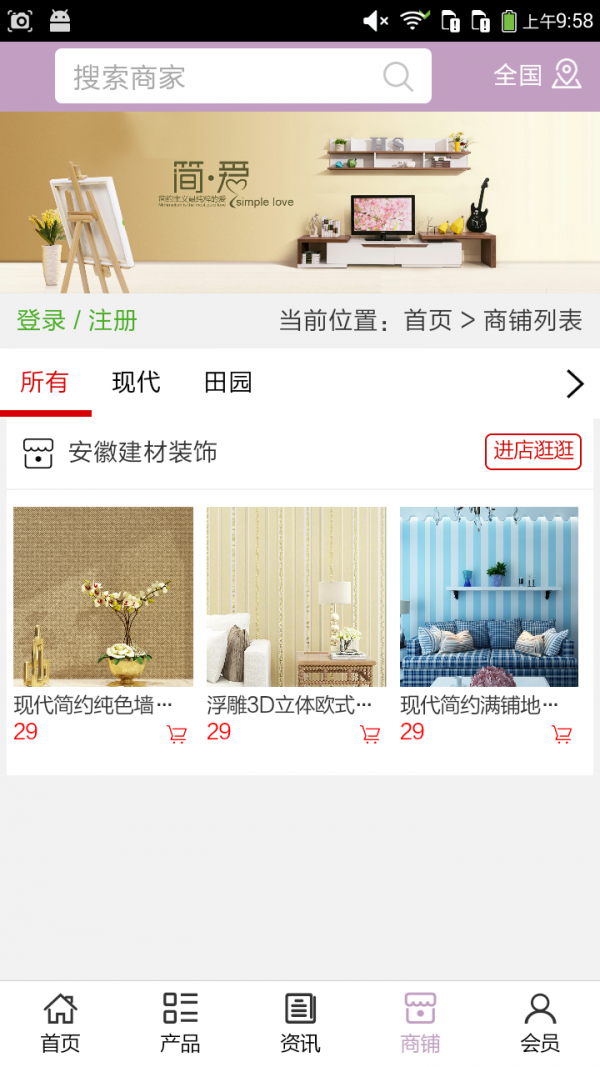Select the 所有 category tab
This screenshot has width=600, height=1067.
point(45,382)
